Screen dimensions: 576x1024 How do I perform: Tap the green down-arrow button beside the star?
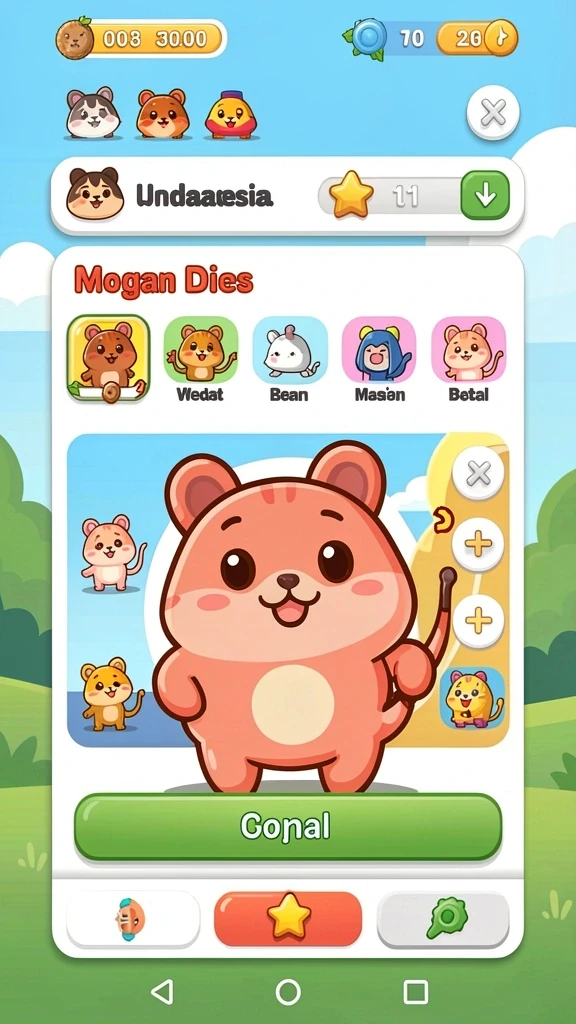[x=485, y=195]
